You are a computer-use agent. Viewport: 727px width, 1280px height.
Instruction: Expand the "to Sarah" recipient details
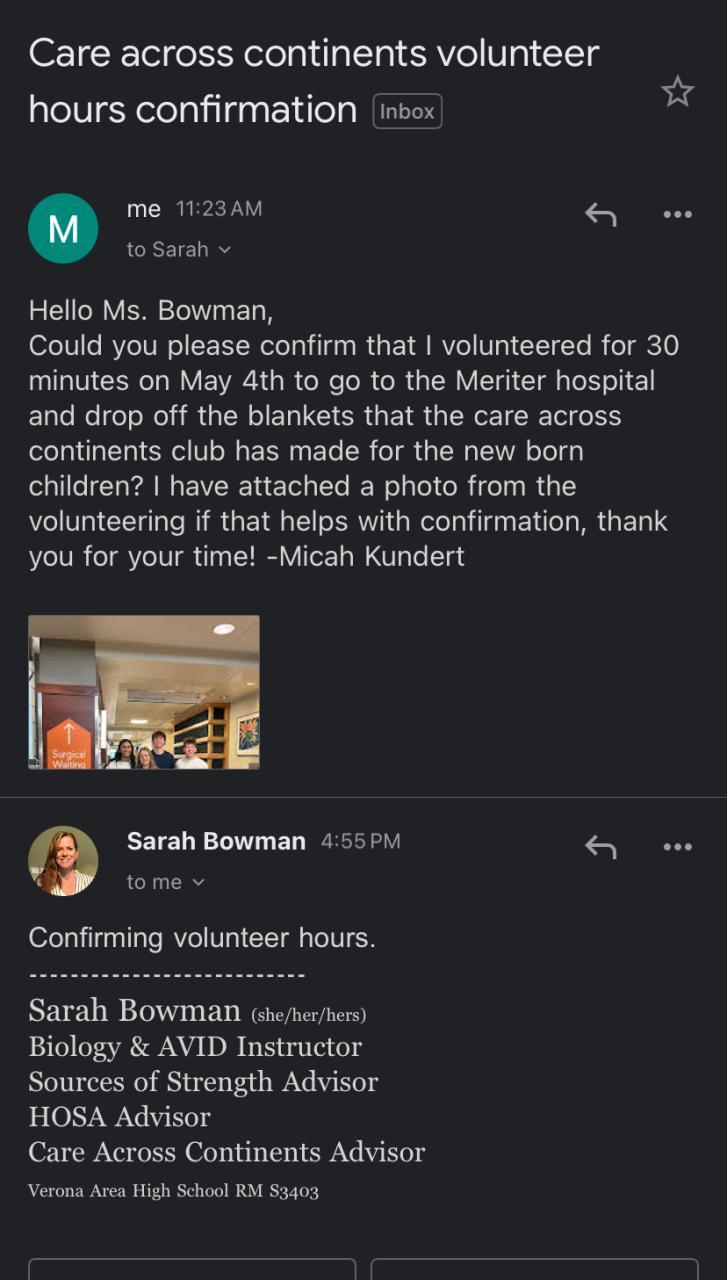tap(178, 250)
